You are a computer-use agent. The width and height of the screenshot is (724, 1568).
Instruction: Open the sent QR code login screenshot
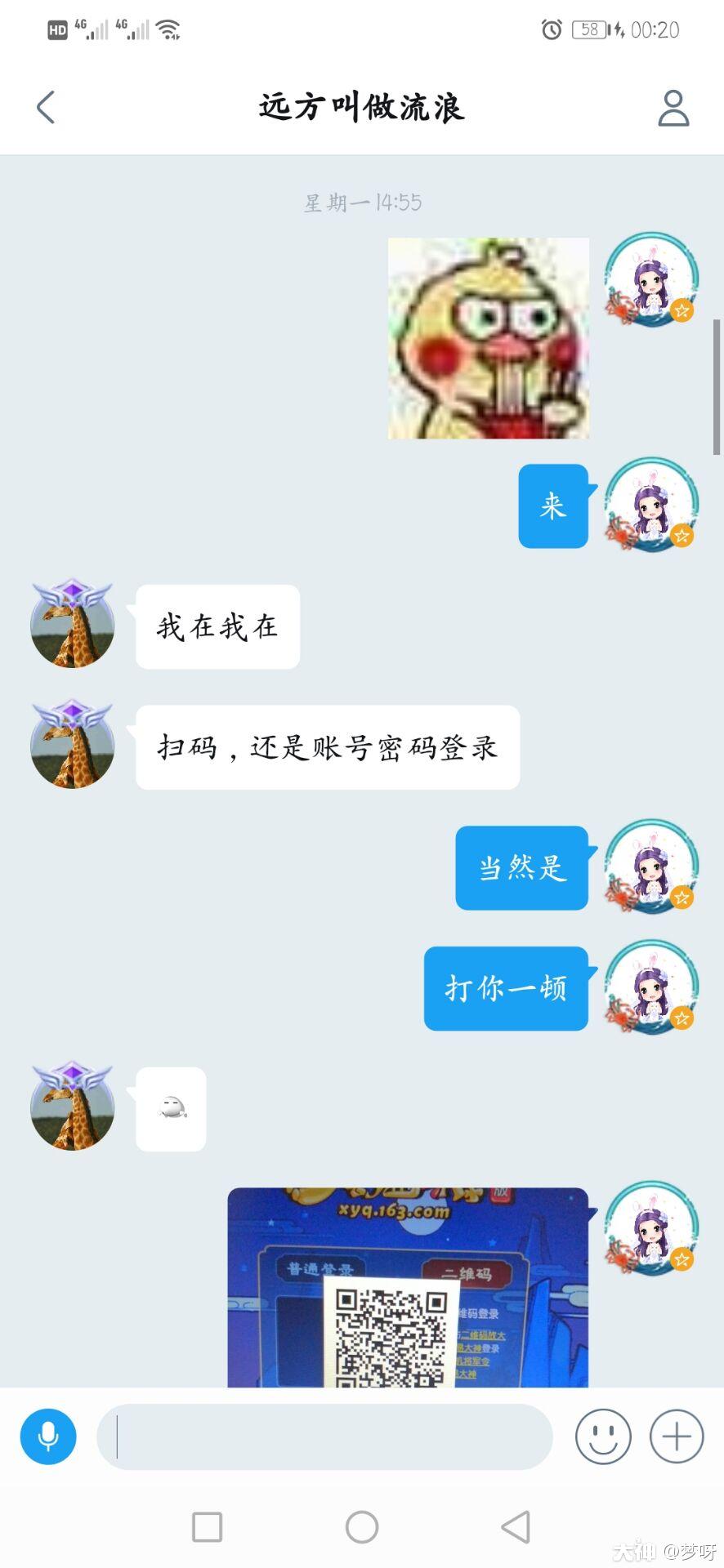pos(408,1287)
